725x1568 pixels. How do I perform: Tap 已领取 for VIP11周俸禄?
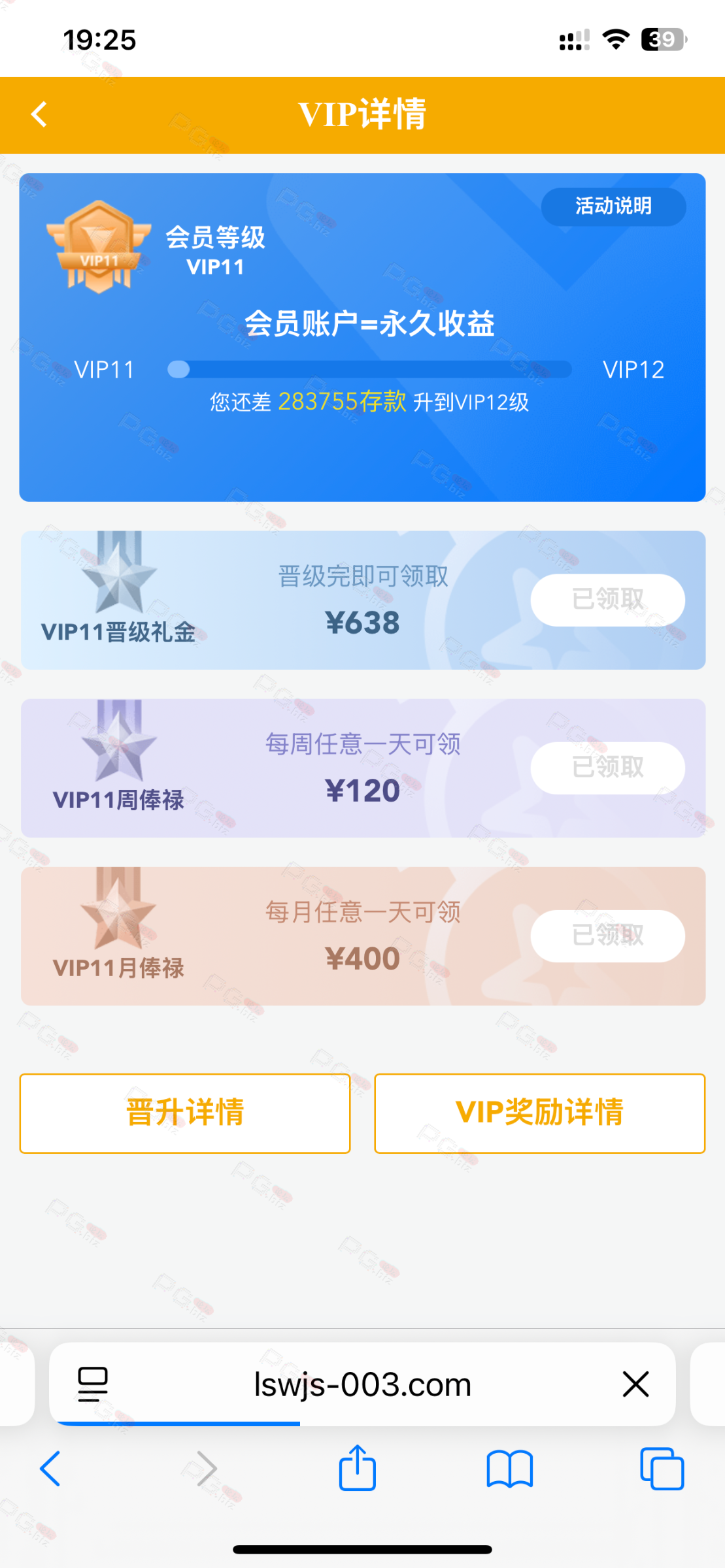pos(607,768)
